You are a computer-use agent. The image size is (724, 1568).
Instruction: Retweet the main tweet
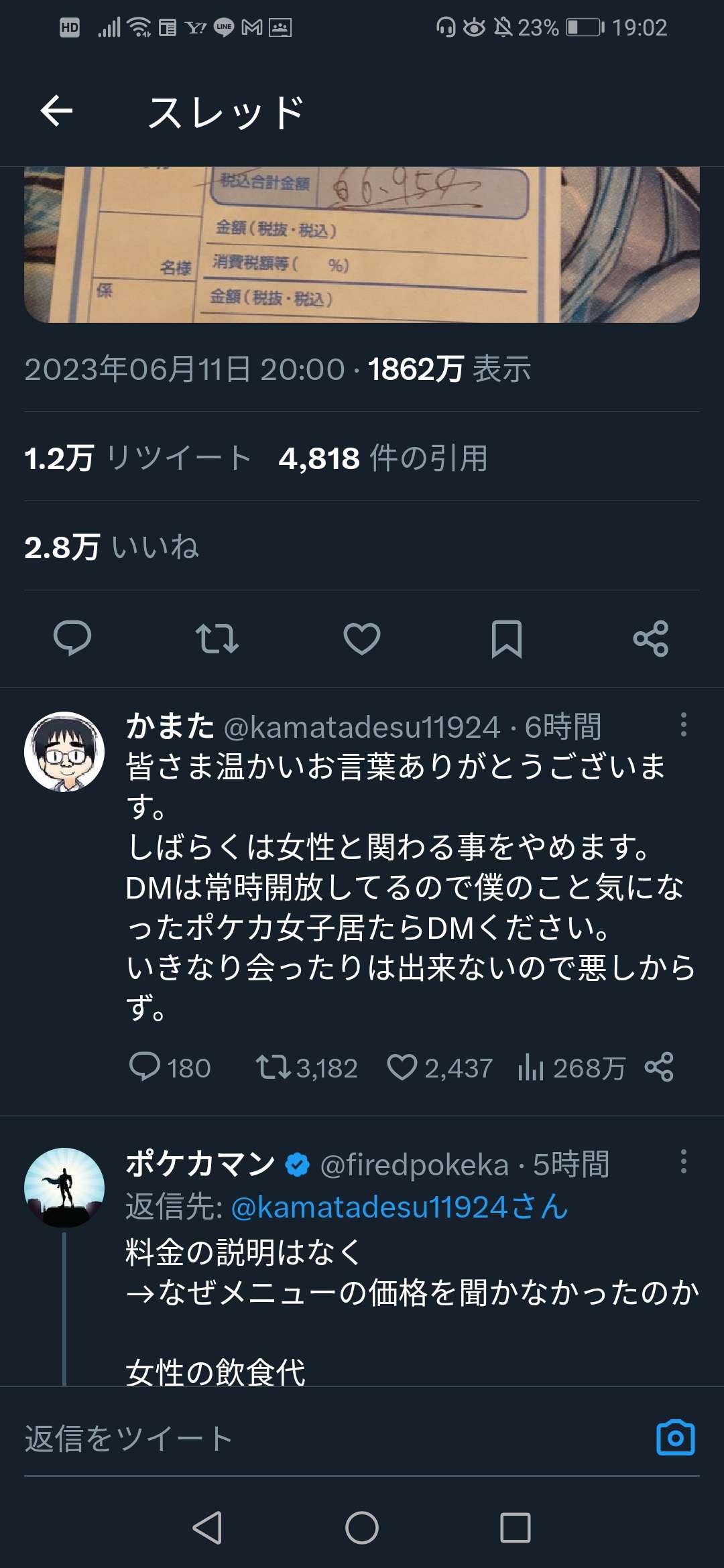pyautogui.click(x=217, y=638)
